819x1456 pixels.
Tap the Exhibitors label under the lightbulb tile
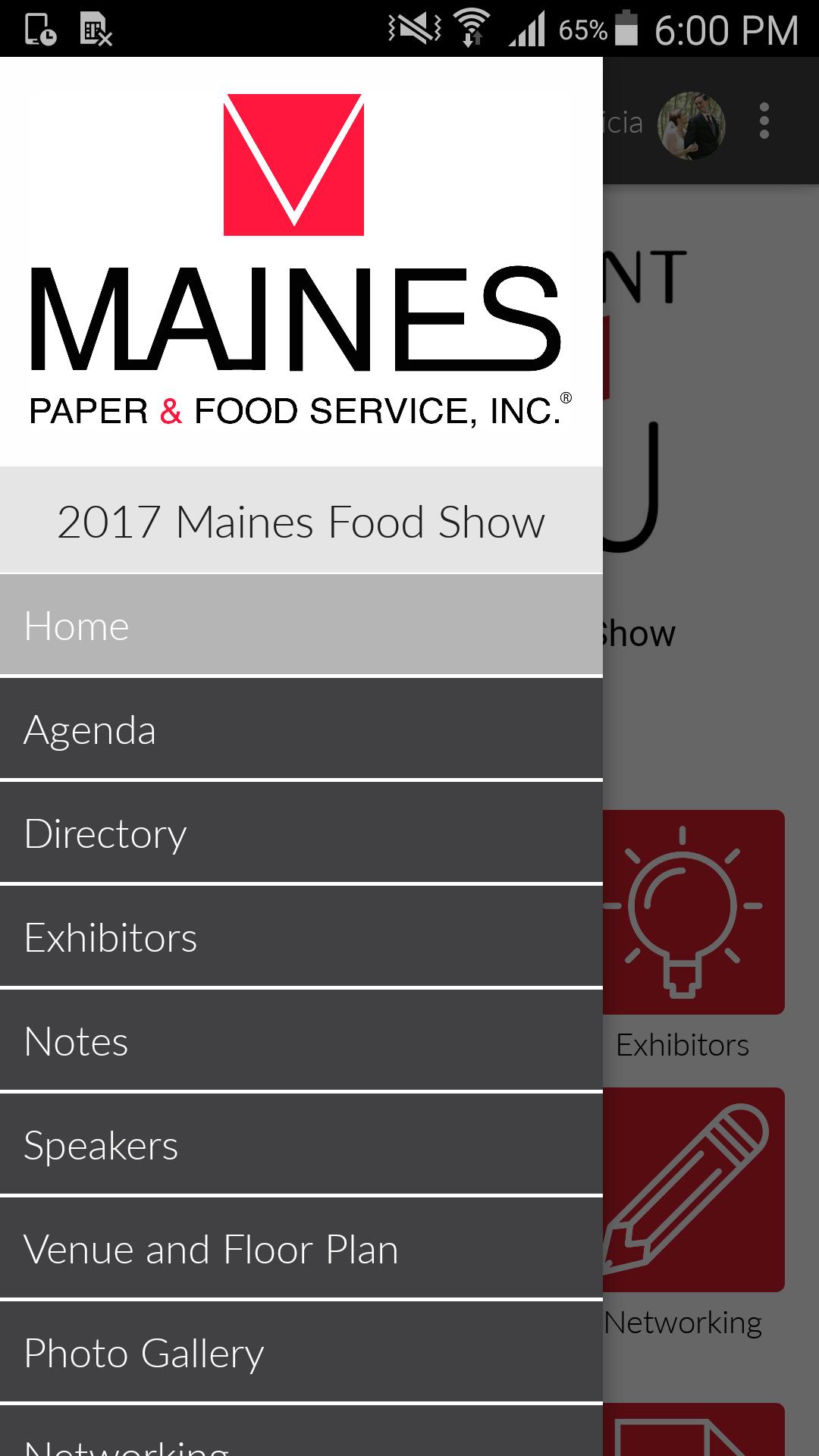tap(683, 1044)
